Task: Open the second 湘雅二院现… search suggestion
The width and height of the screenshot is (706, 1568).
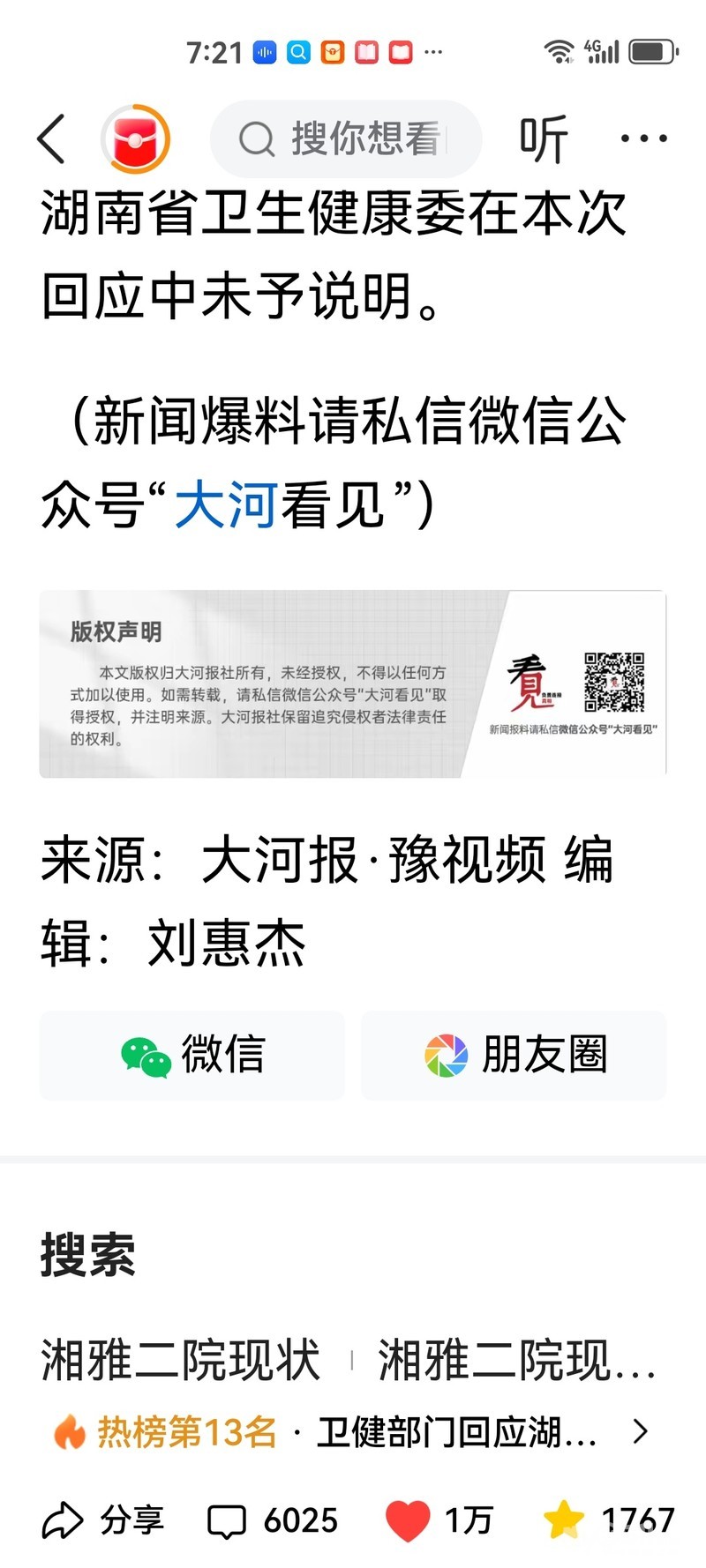Action: pos(517,1360)
